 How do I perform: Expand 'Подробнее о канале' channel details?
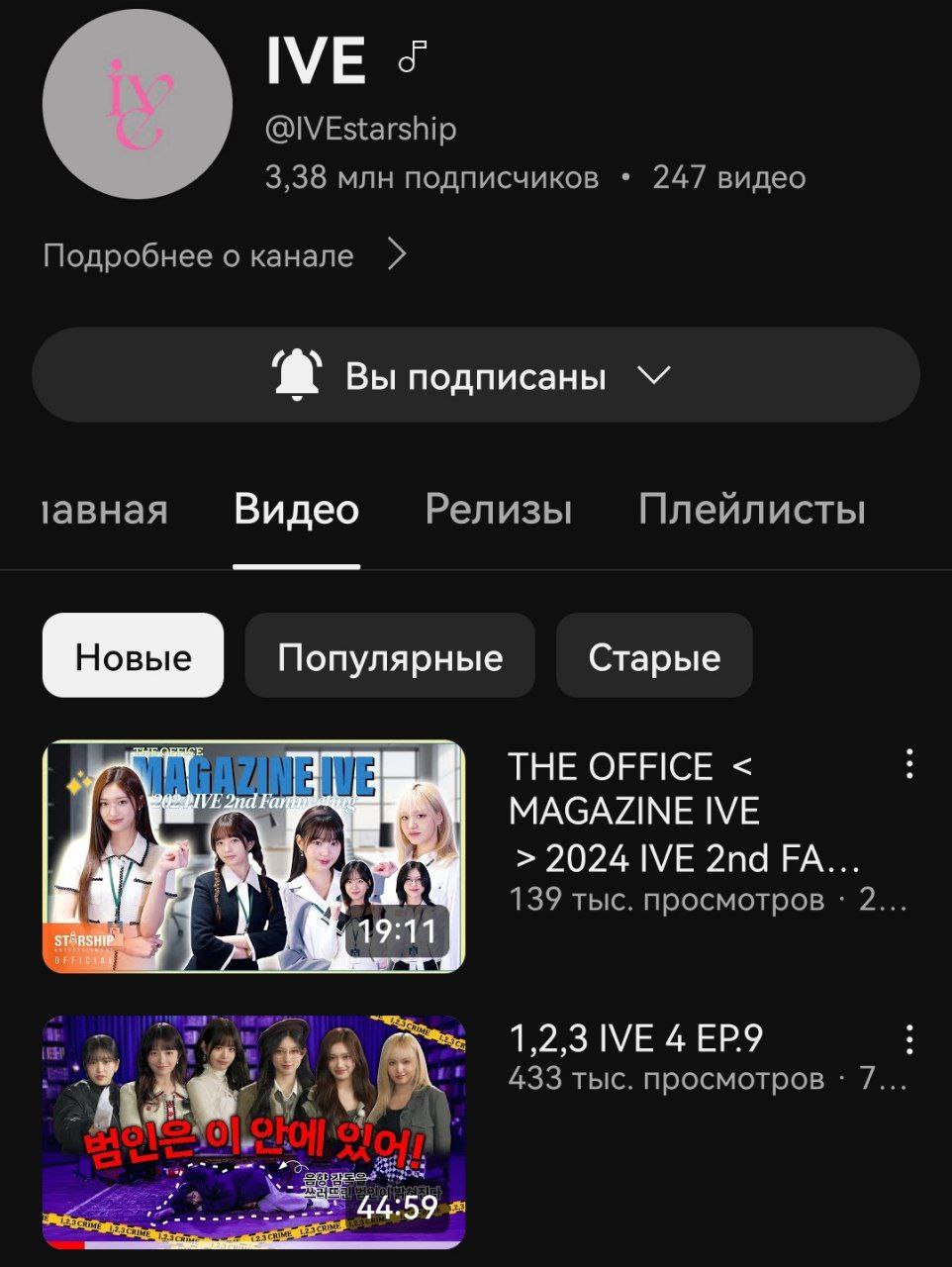coord(225,255)
